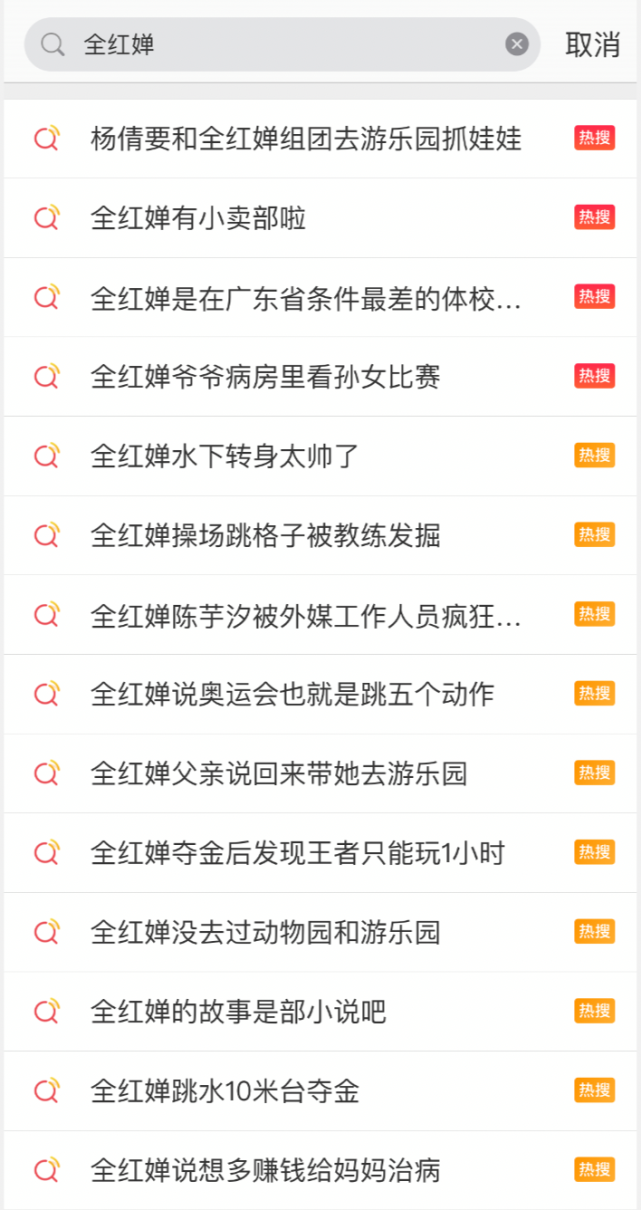Choose suggestion 全红婵爷爷病房里看孙女比赛
Viewport: 641px width, 1210px height.
tap(320, 377)
